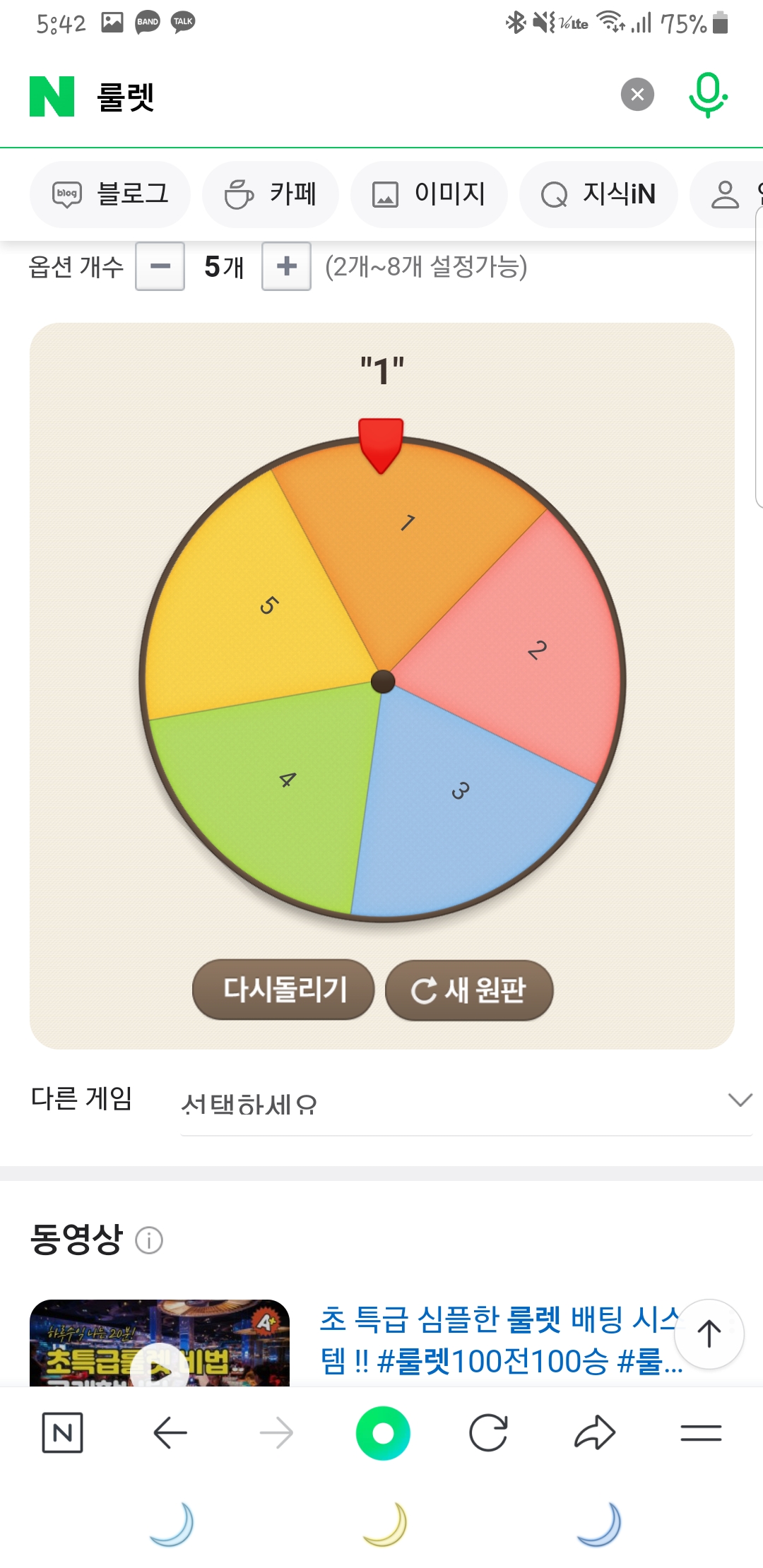763x1568 pixels.
Task: Switch to the 블로그 tab
Action: 110,194
